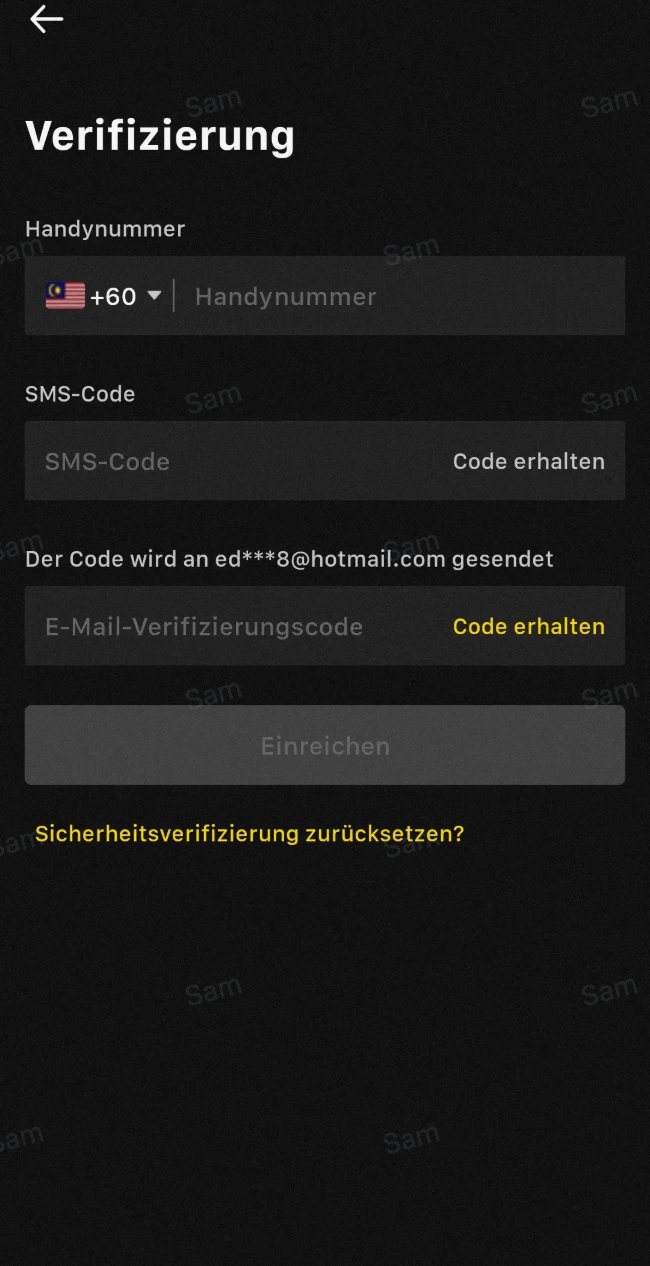This screenshot has height=1266, width=650.
Task: Submit with the Einreichen button
Action: coord(325,745)
